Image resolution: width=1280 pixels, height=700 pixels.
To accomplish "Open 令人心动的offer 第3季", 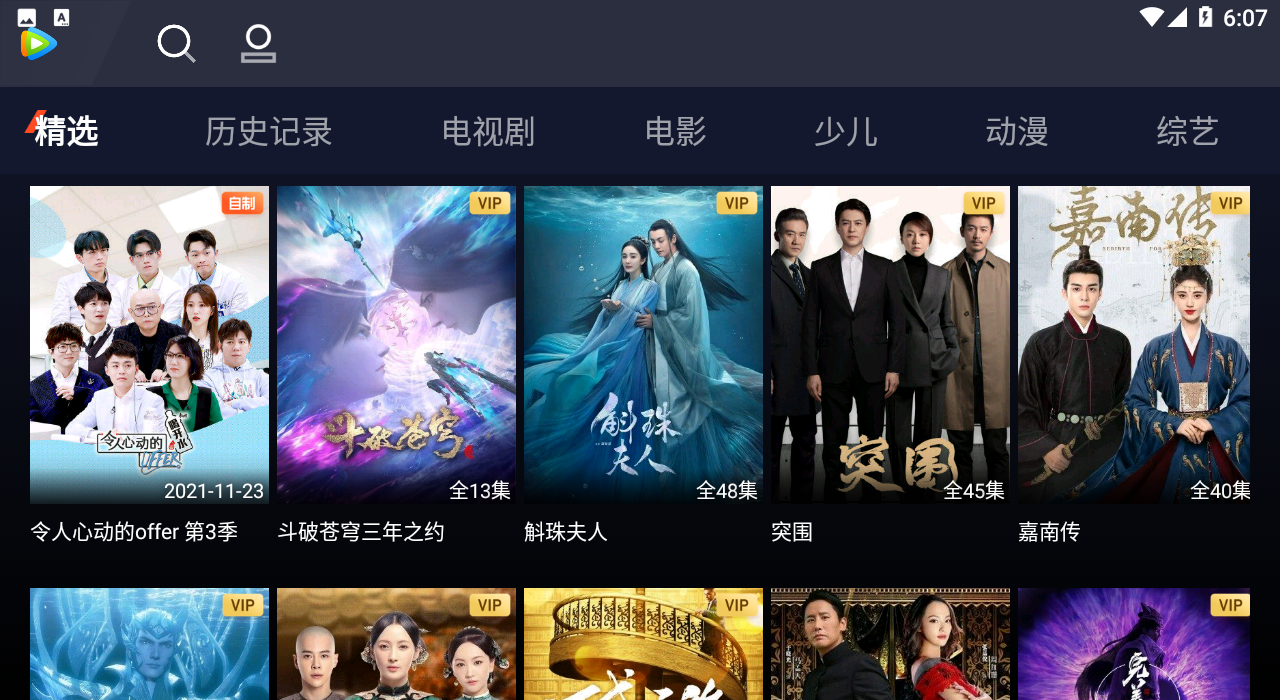I will 149,345.
